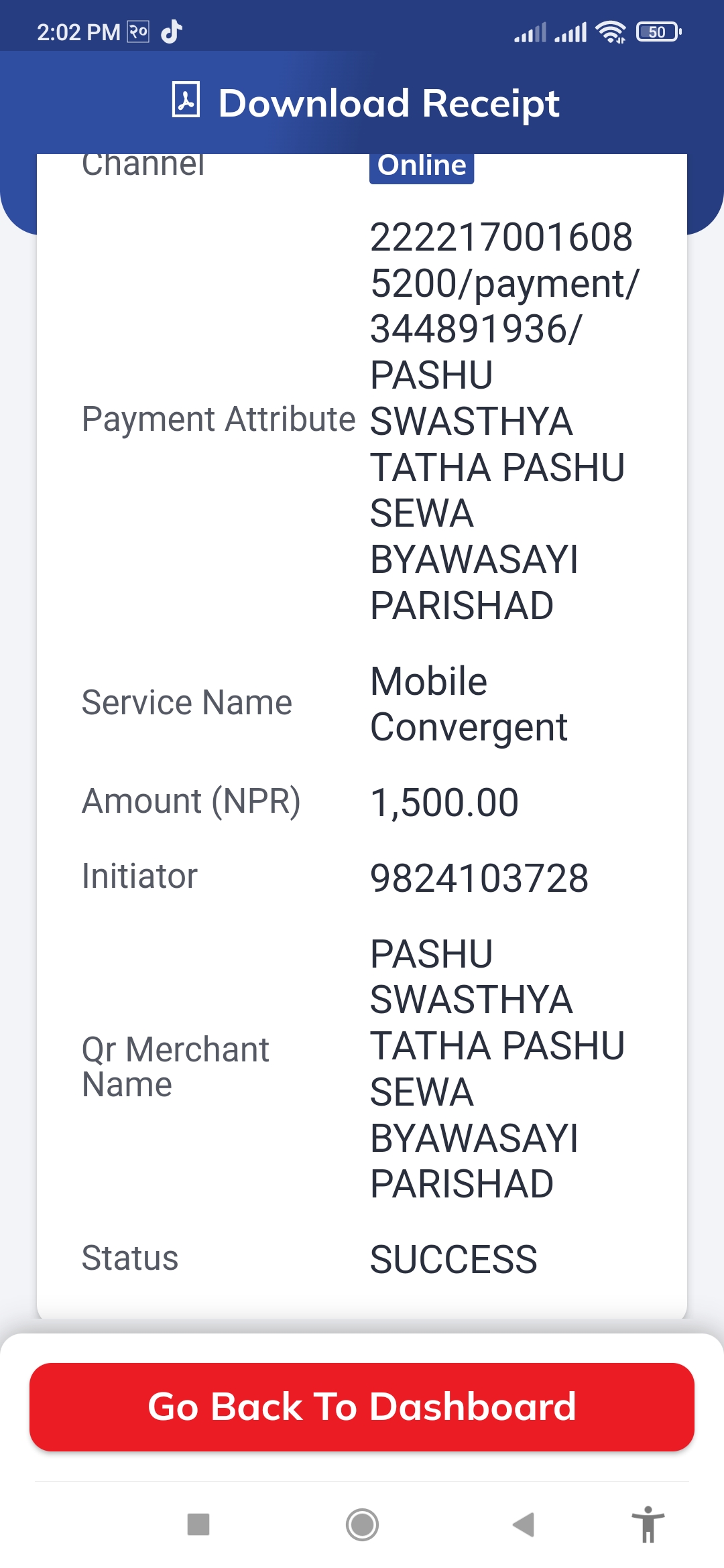
Task: Open recent apps
Action: [198, 1524]
